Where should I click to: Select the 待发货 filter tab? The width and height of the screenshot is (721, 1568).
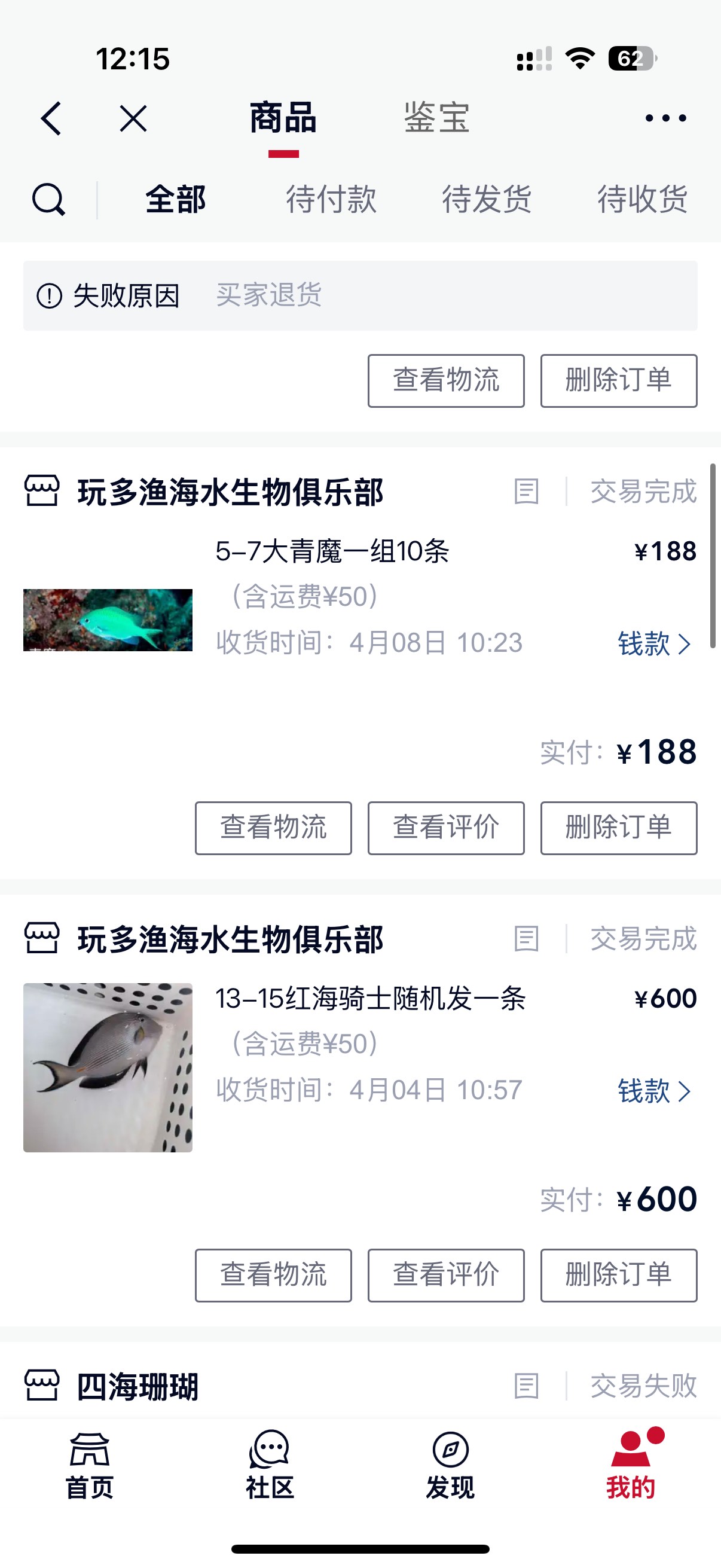pos(487,199)
